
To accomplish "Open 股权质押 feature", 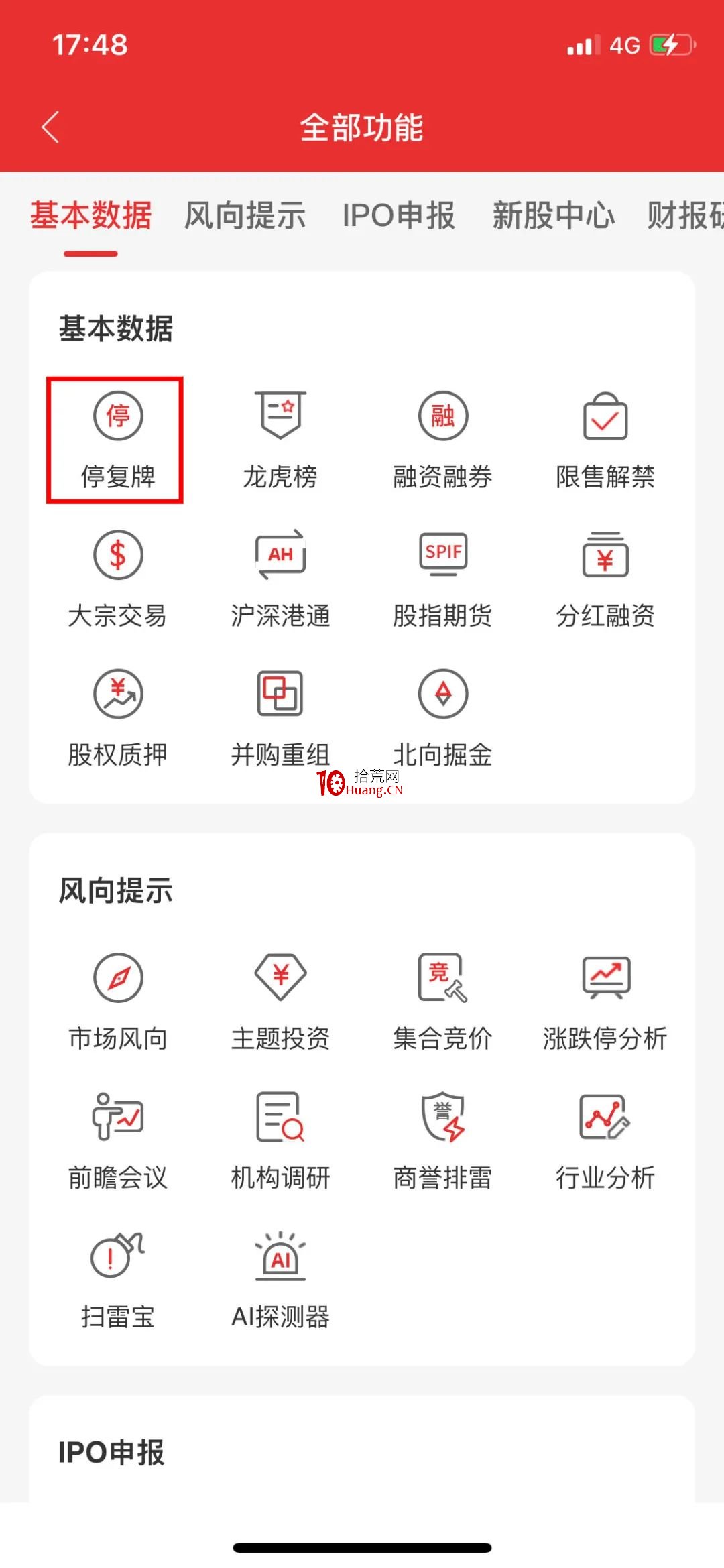I will 118,719.
